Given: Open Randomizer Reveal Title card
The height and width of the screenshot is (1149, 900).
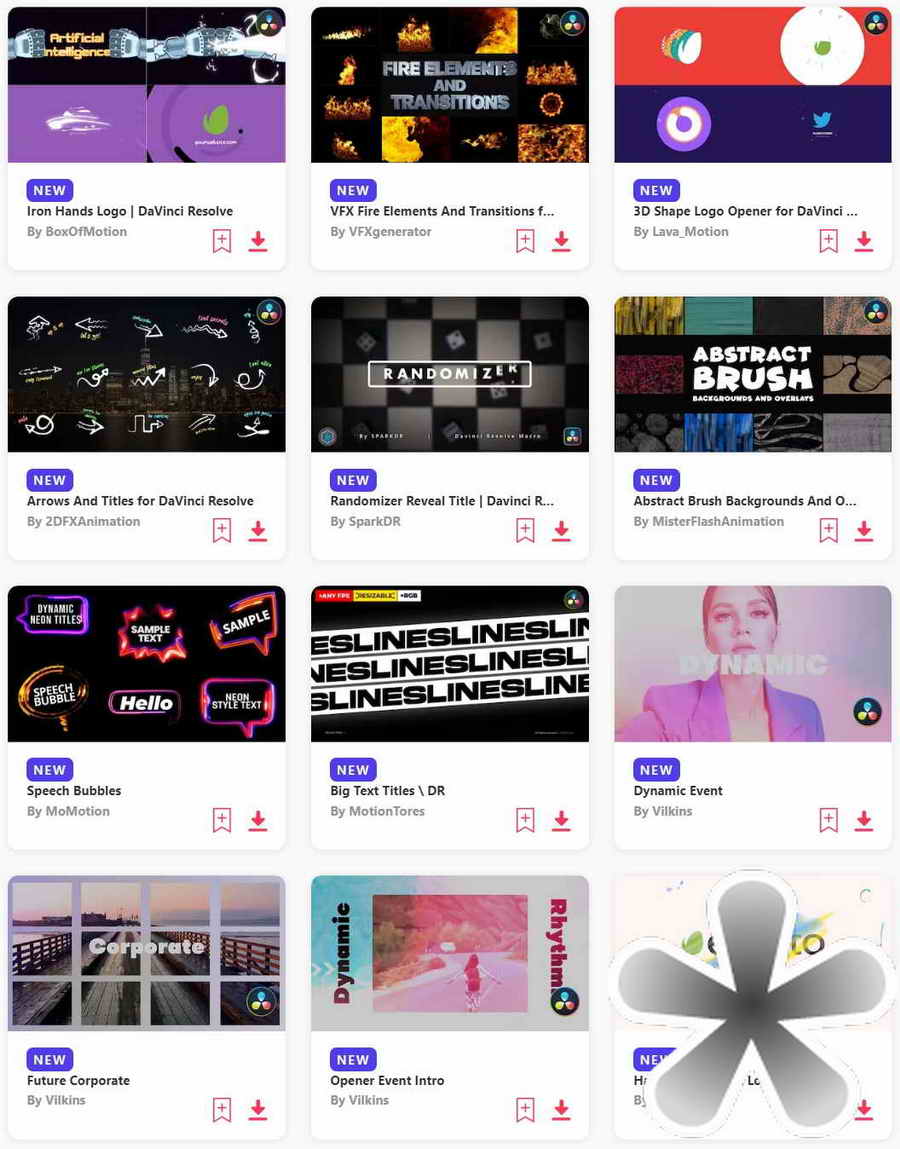Looking at the screenshot, I should [441, 501].
